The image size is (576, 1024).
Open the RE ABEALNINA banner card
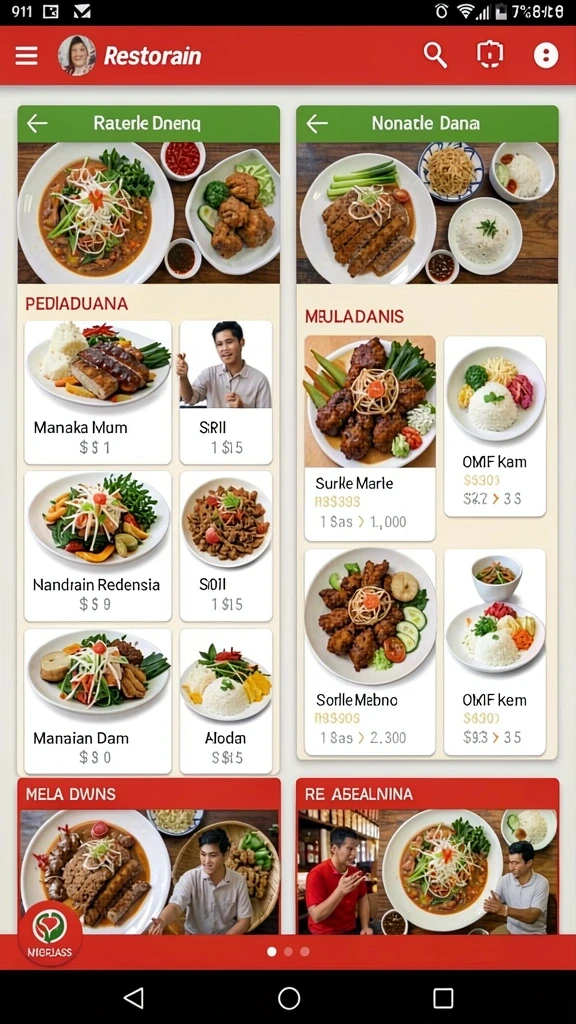click(x=428, y=856)
